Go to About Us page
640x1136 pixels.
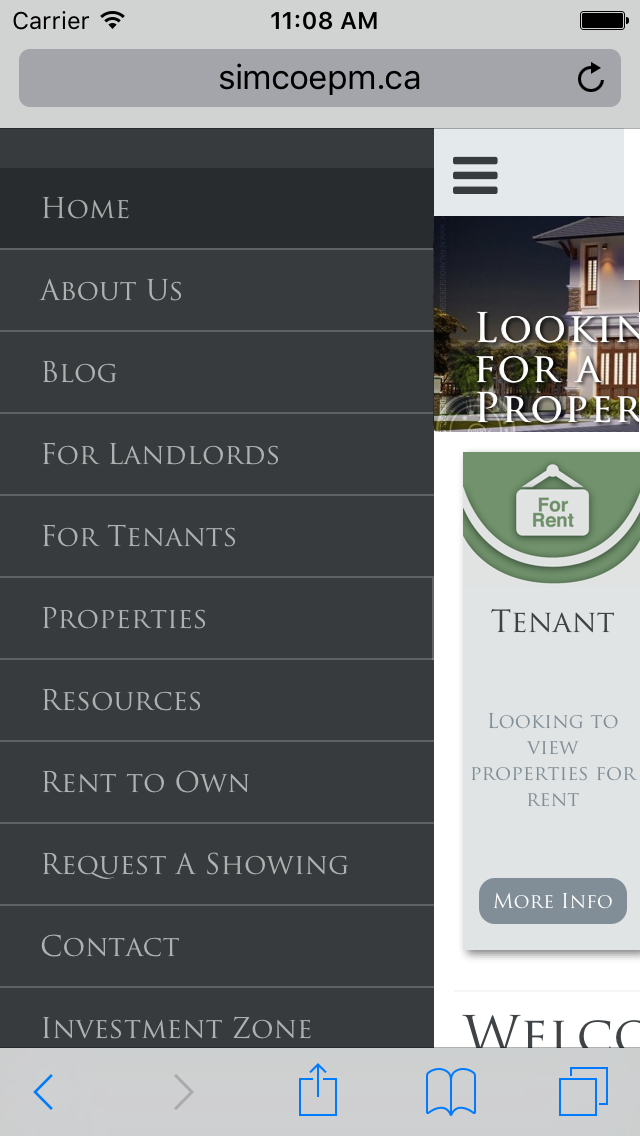111,290
